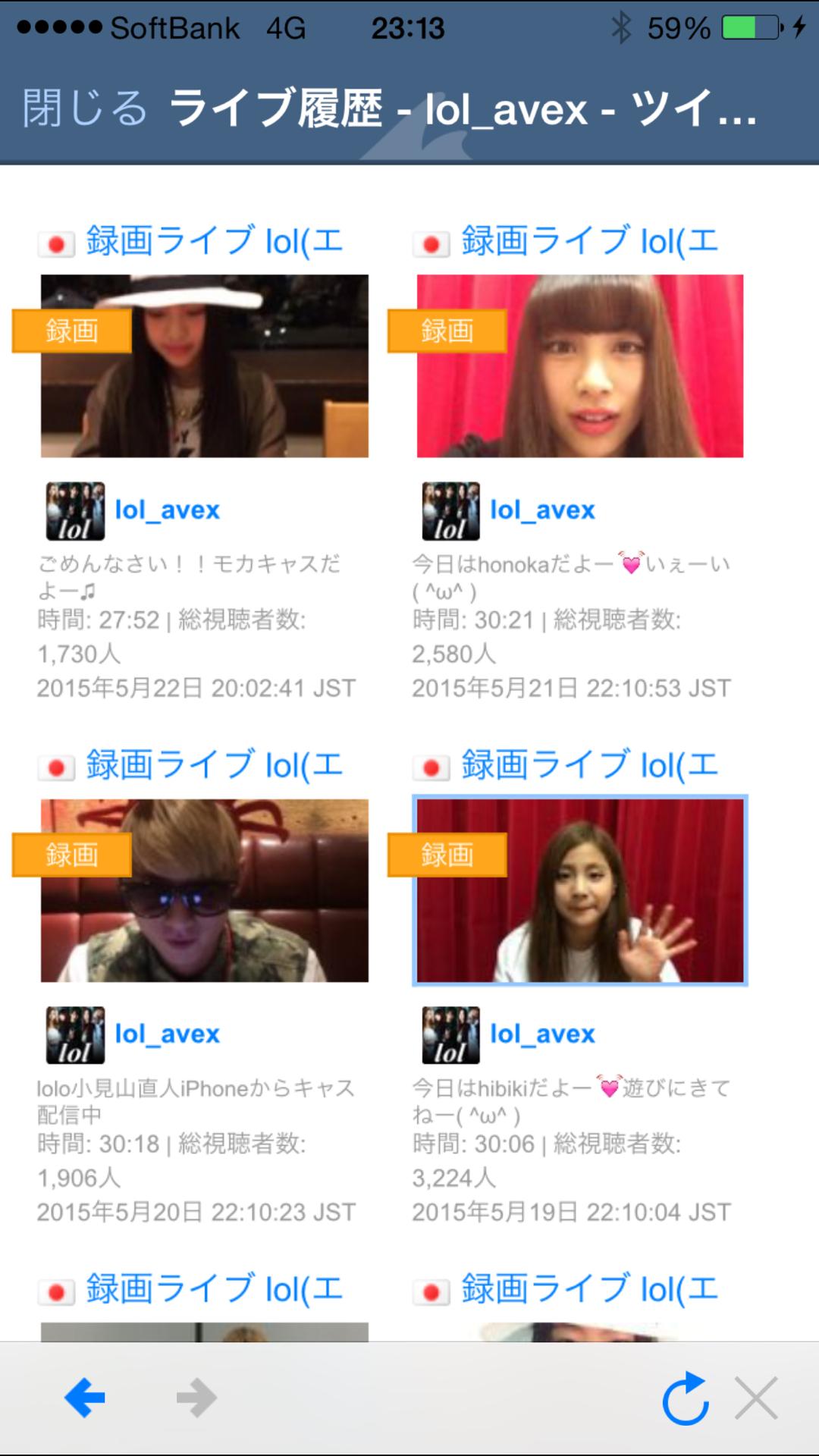Open the 録画ライブ title above hibiki video

pyautogui.click(x=589, y=765)
